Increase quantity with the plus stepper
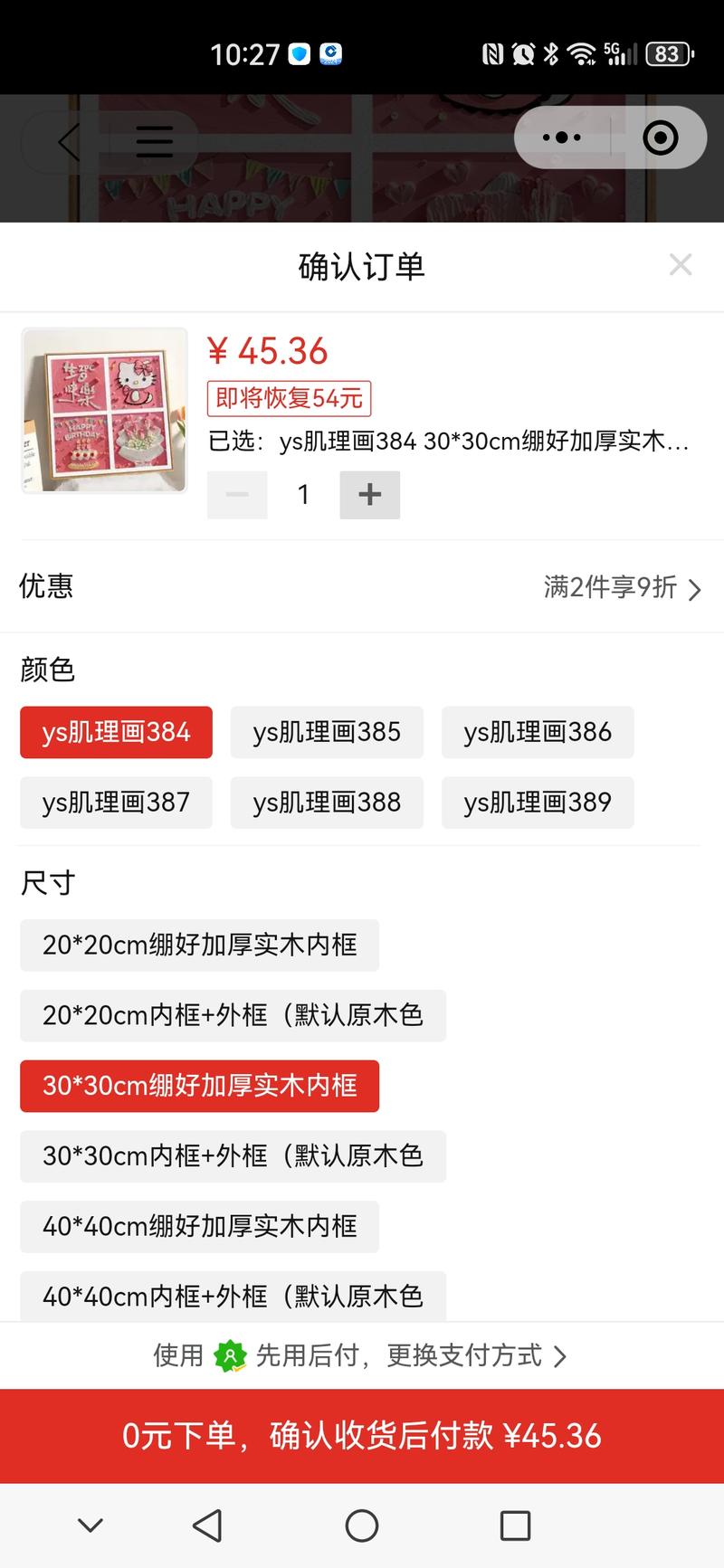Viewport: 724px width, 1568px height. coord(369,495)
